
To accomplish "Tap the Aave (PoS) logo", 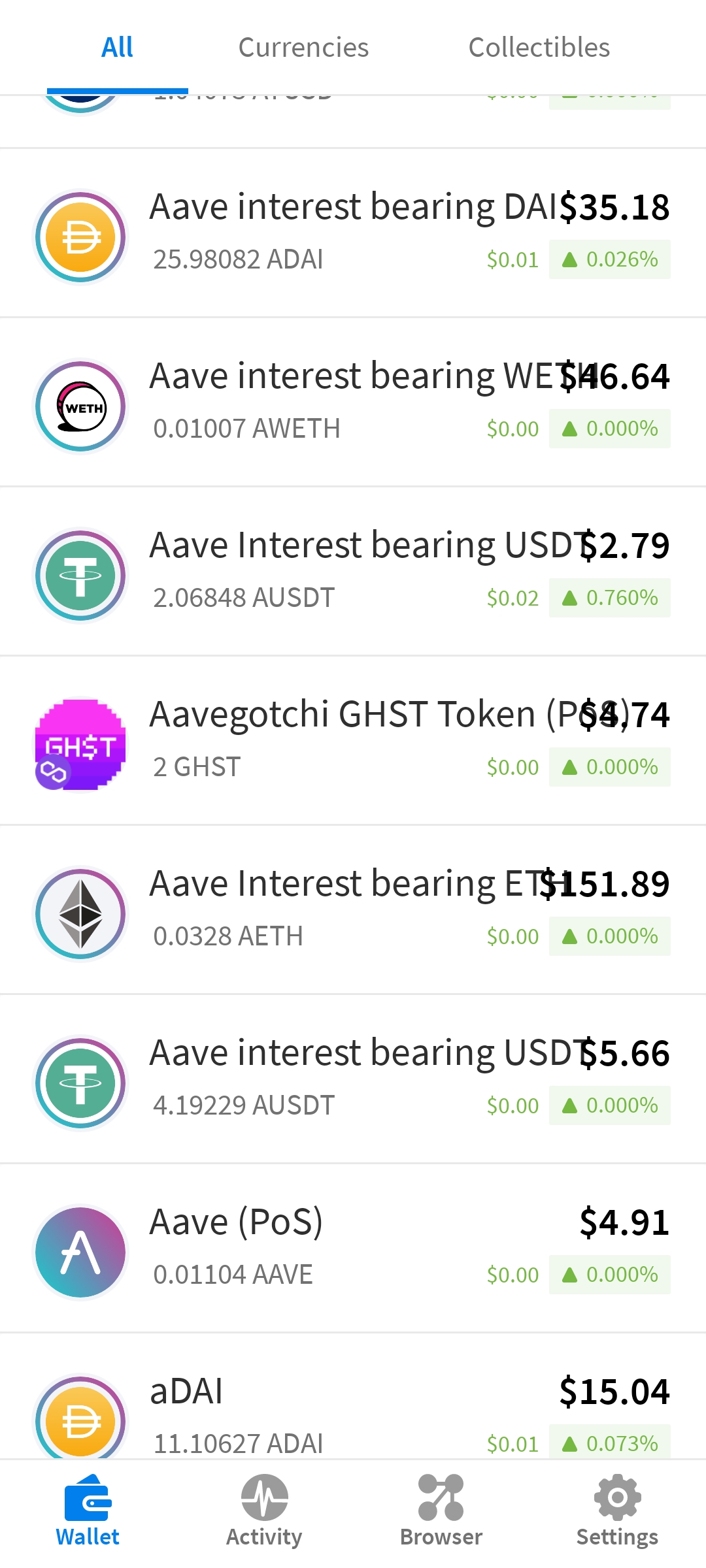I will point(80,1252).
